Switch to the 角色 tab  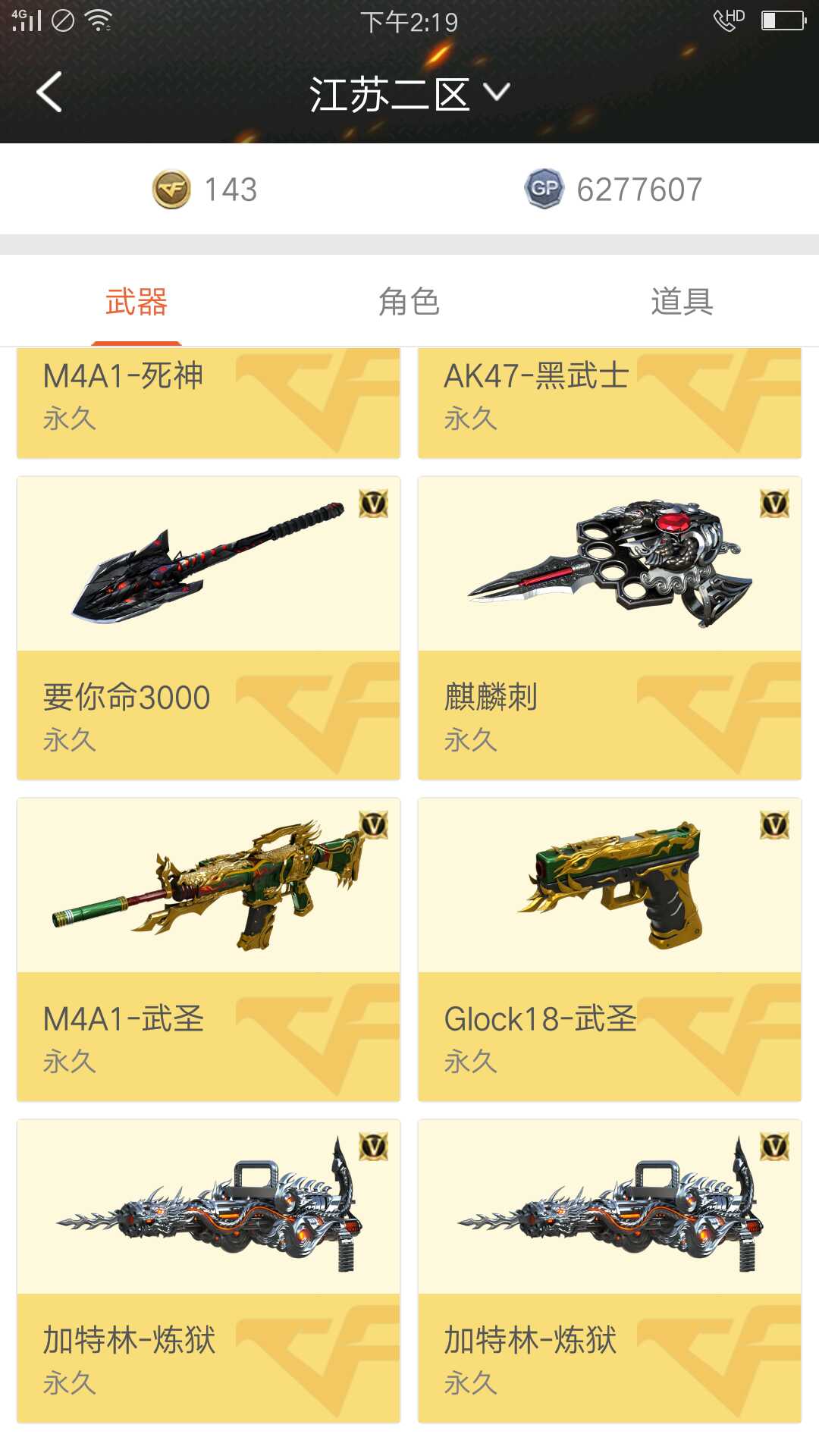pyautogui.click(x=409, y=302)
